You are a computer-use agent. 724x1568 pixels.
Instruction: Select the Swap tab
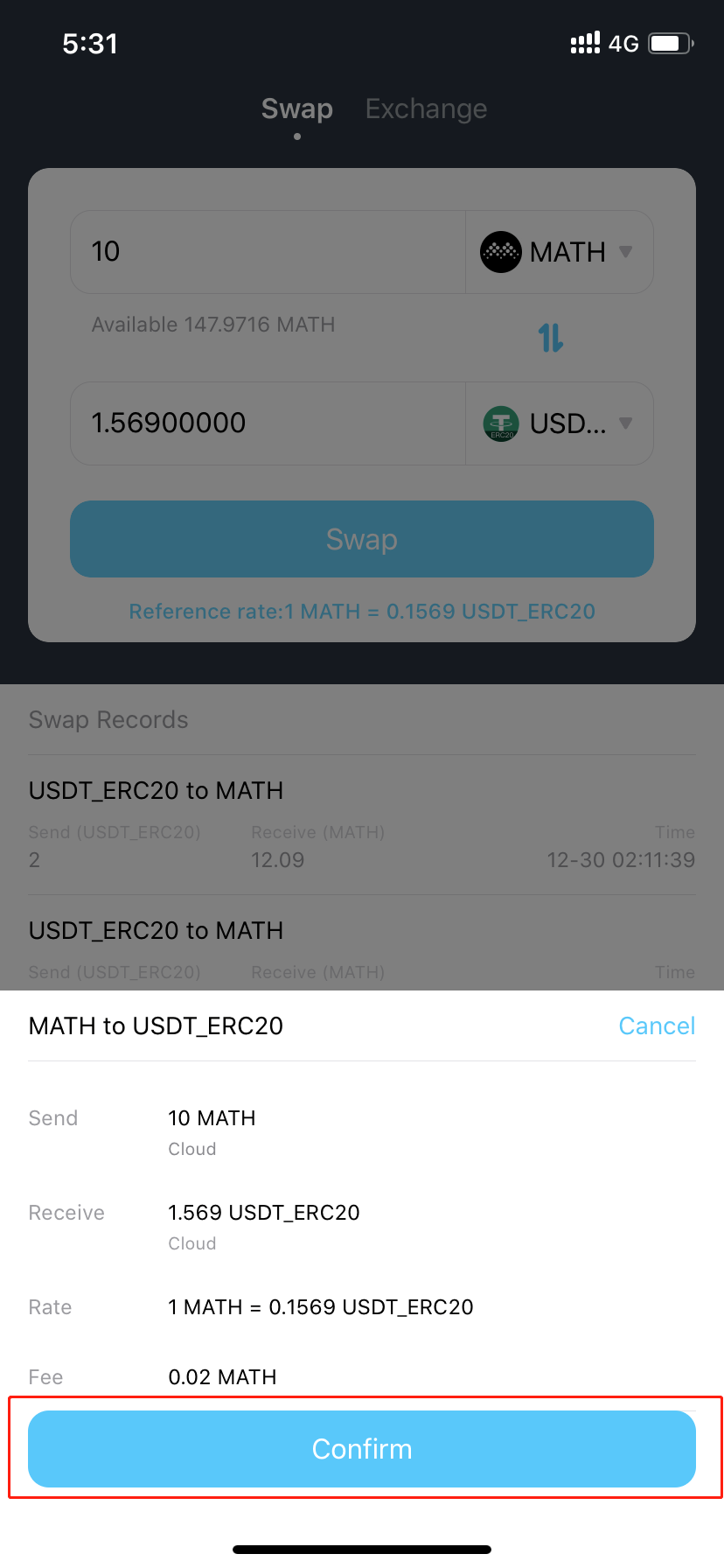point(296,108)
